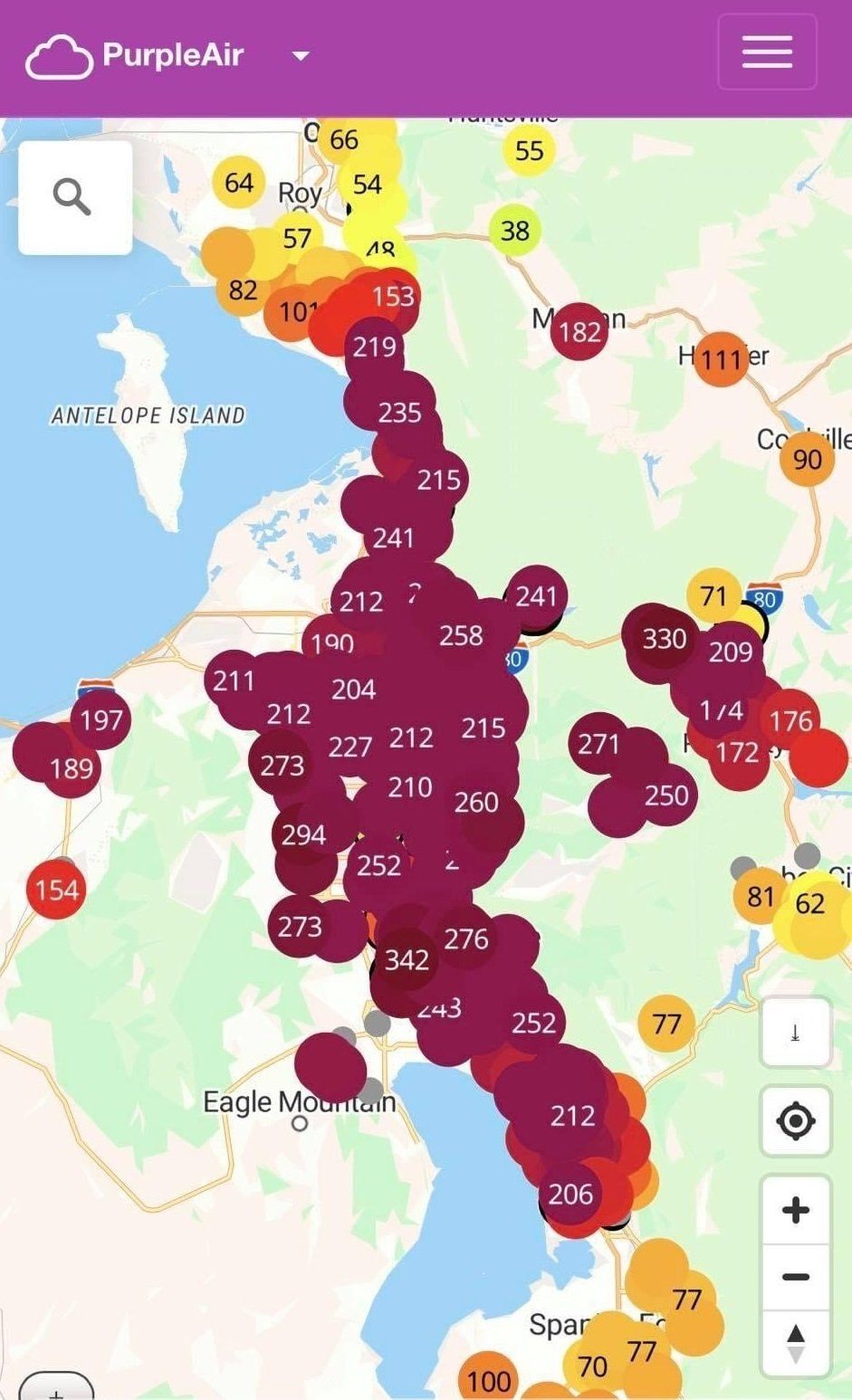The image size is (852, 1400).
Task: Open the yellow sensor reading 55
Action: [529, 150]
